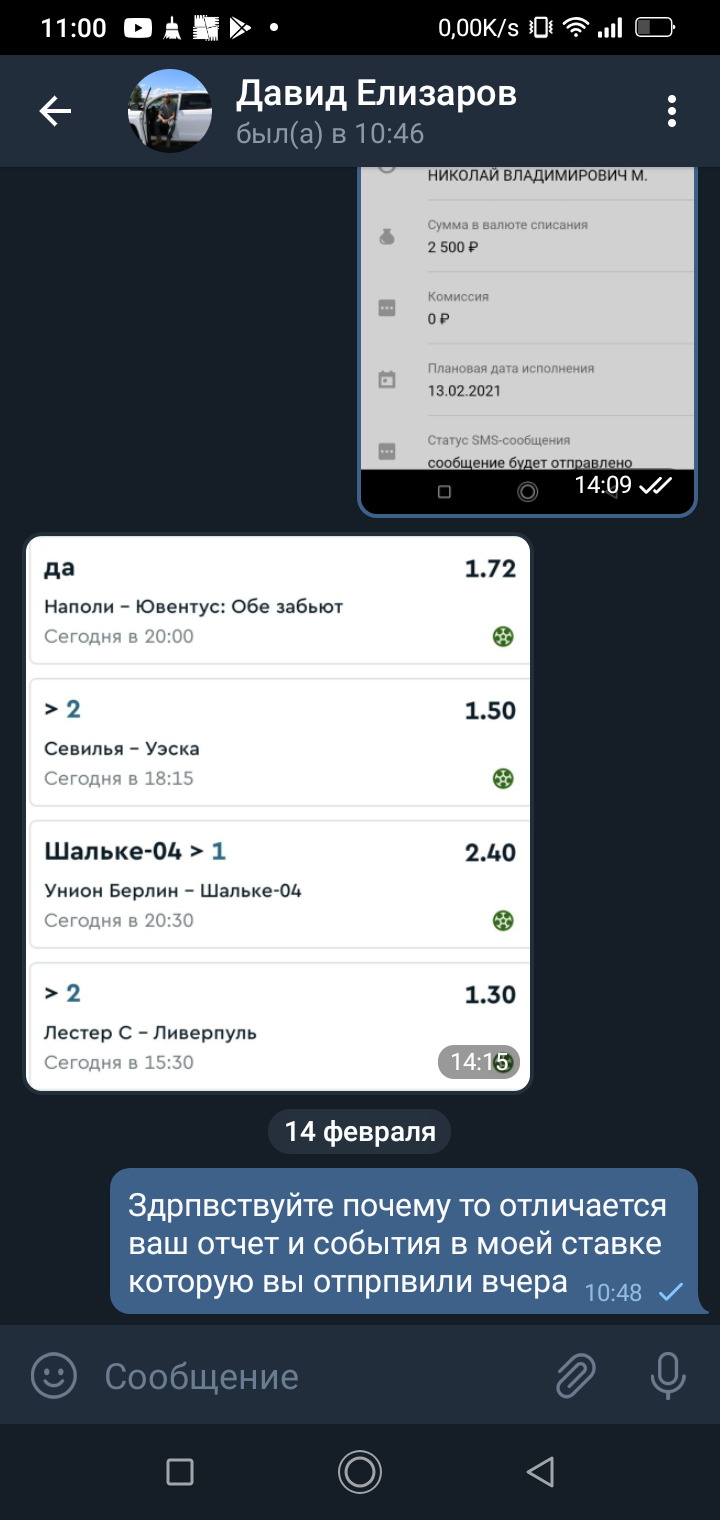Go back to the chat list
720x1520 pixels.
55,111
